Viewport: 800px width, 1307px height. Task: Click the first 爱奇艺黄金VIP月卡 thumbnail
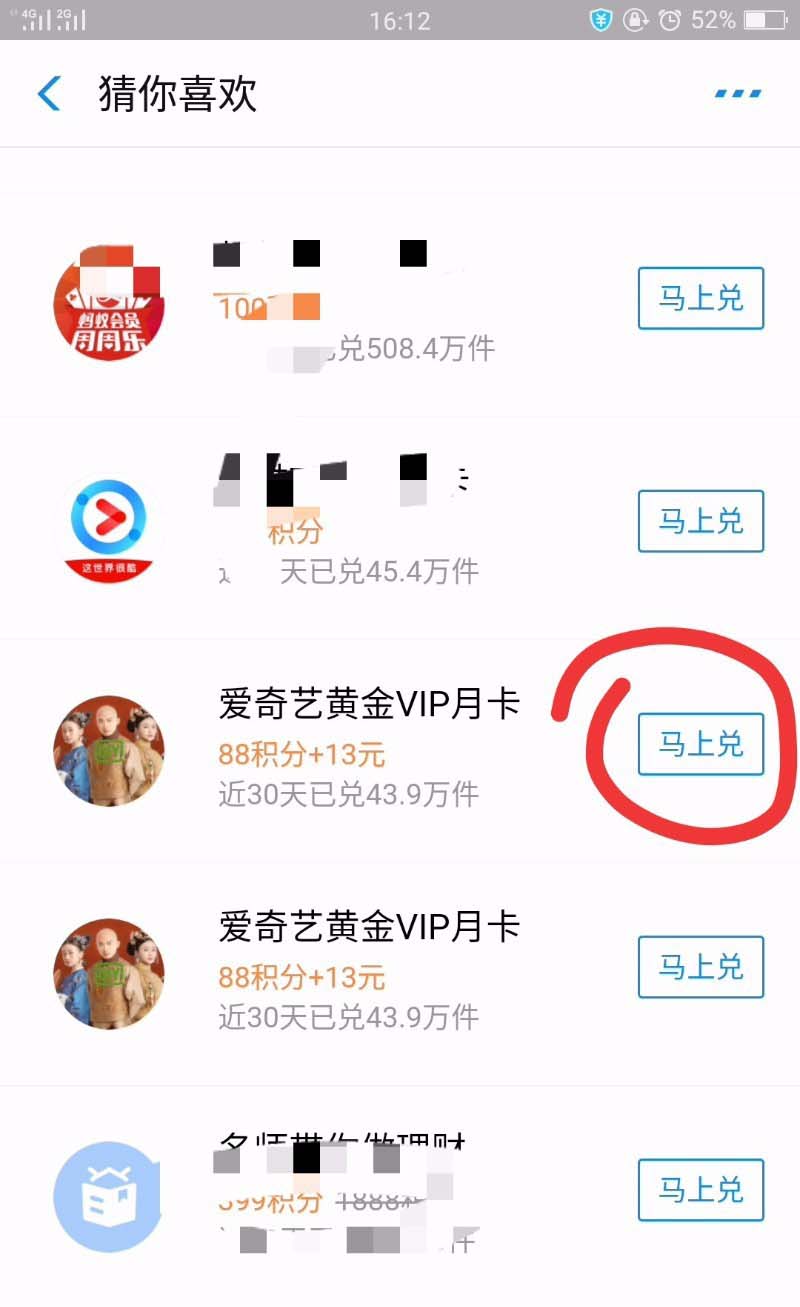click(x=109, y=751)
